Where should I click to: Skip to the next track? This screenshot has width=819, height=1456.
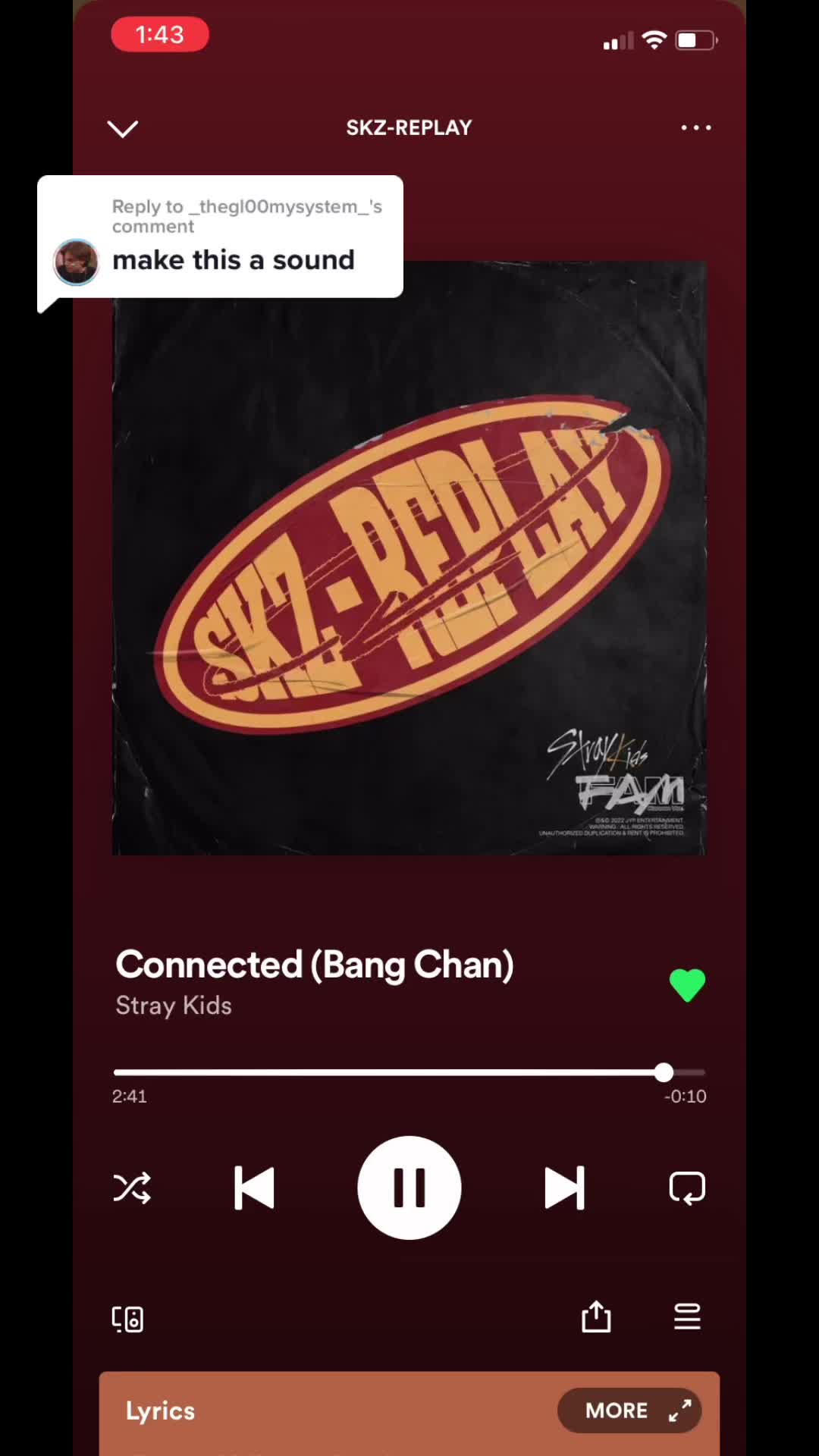coord(565,1188)
